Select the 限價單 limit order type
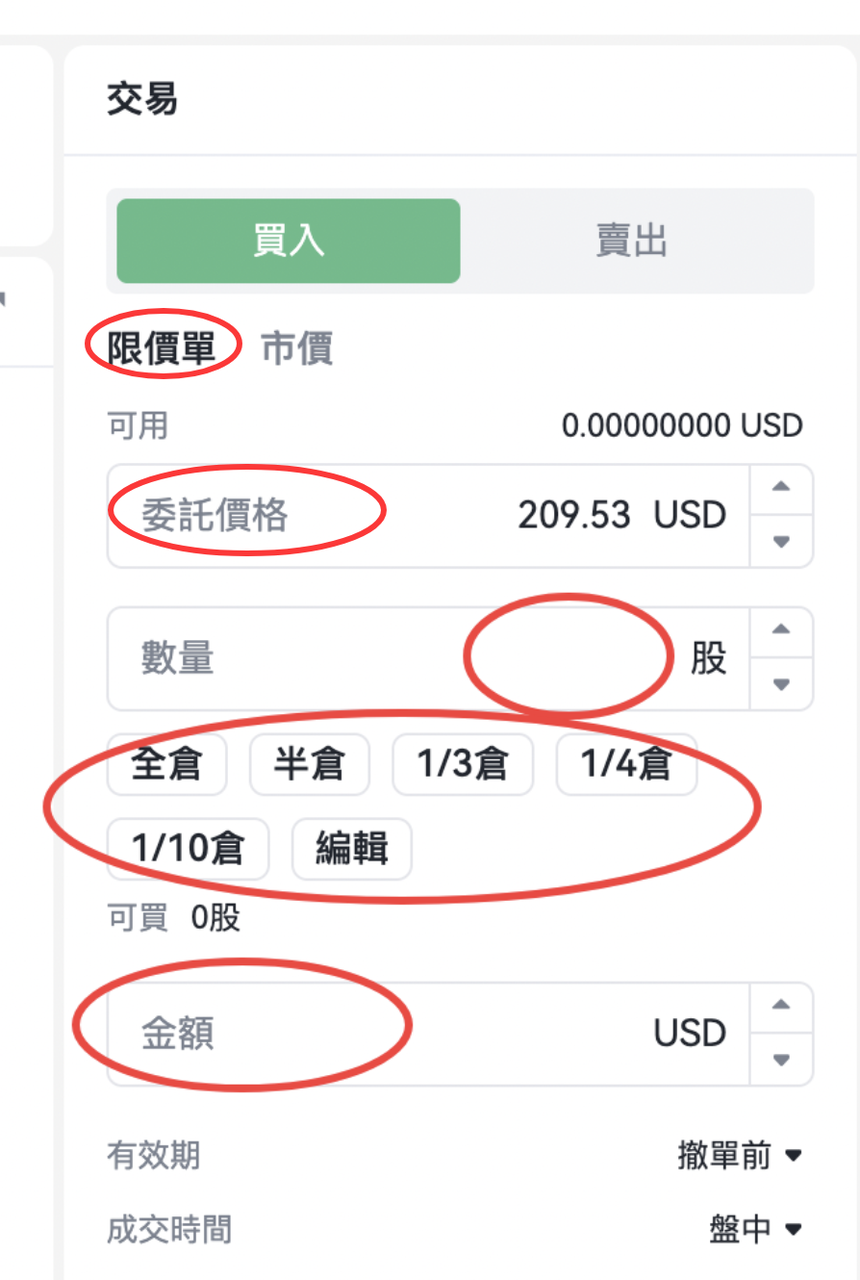The image size is (860, 1280). point(162,349)
